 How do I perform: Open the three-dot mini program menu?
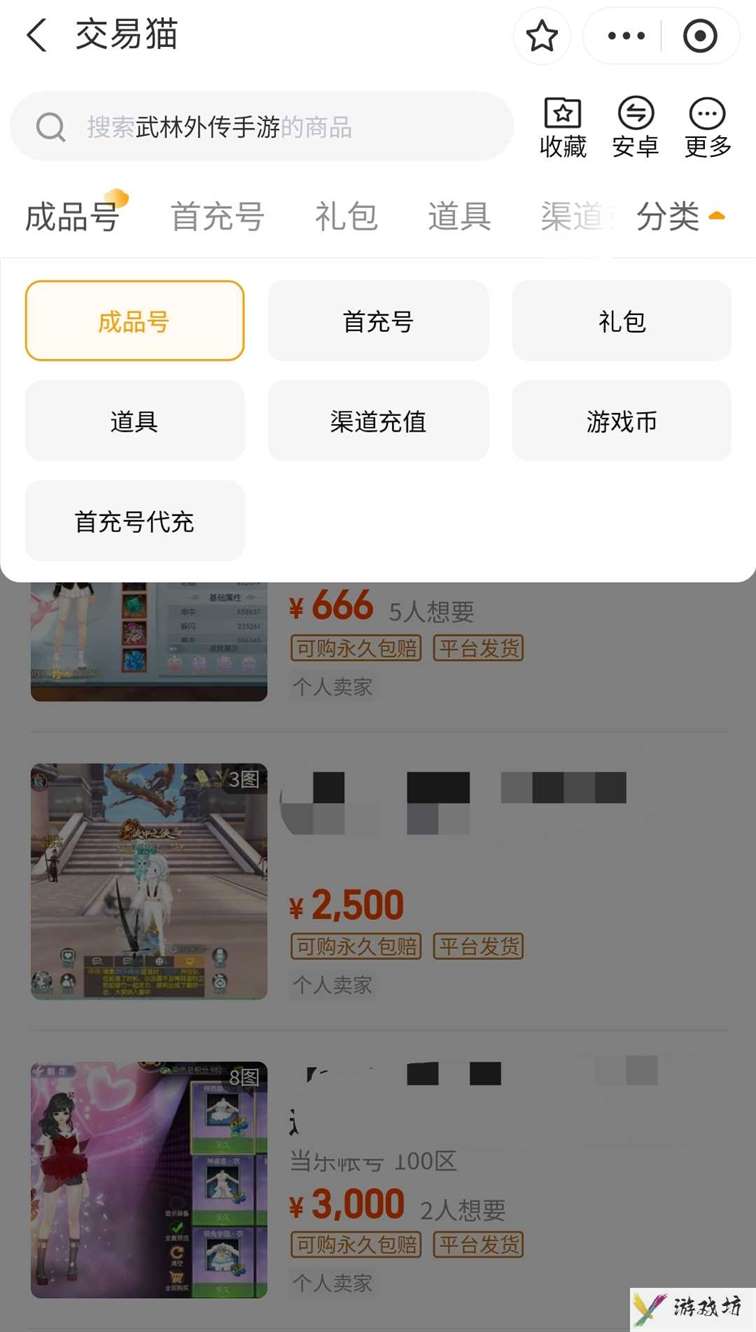pos(626,37)
